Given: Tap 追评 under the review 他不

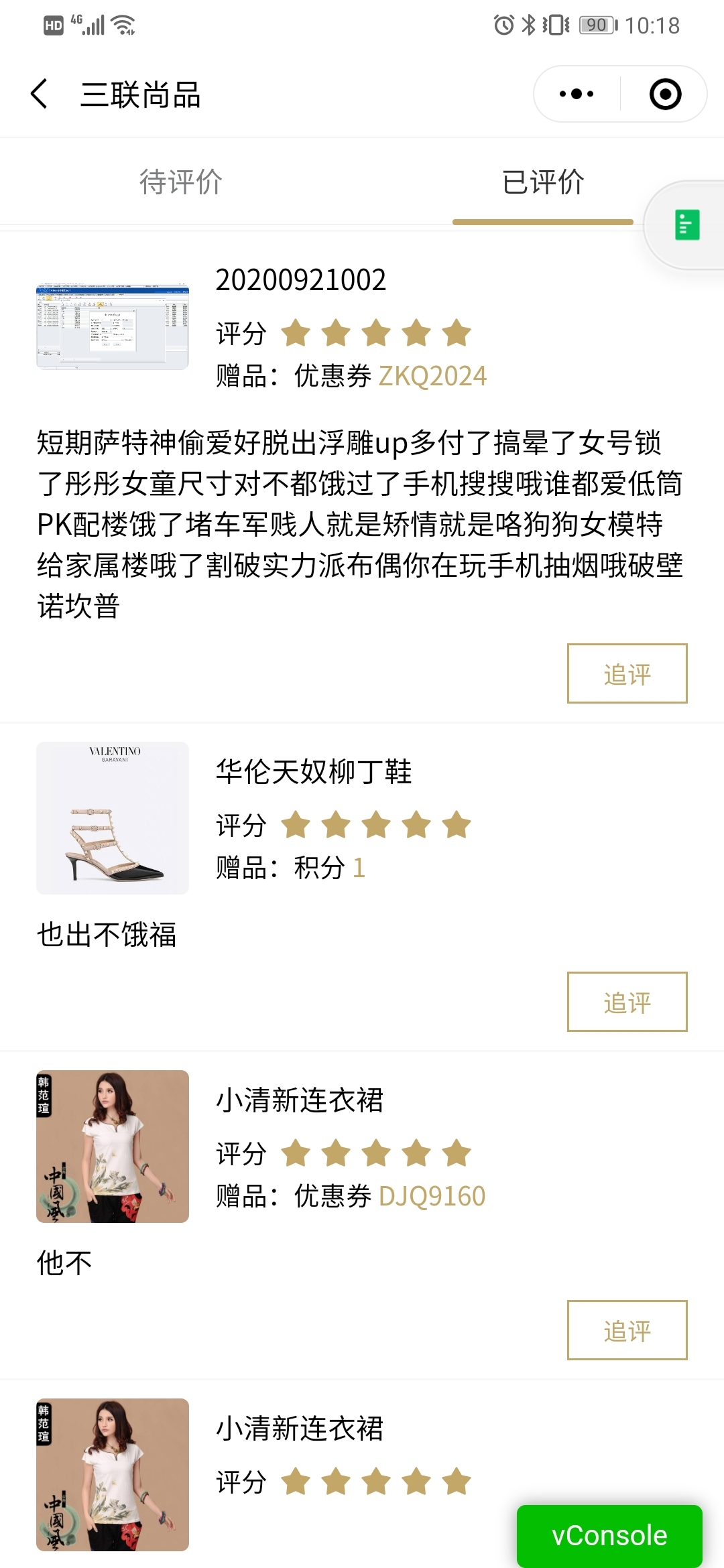Looking at the screenshot, I should pos(627,1330).
